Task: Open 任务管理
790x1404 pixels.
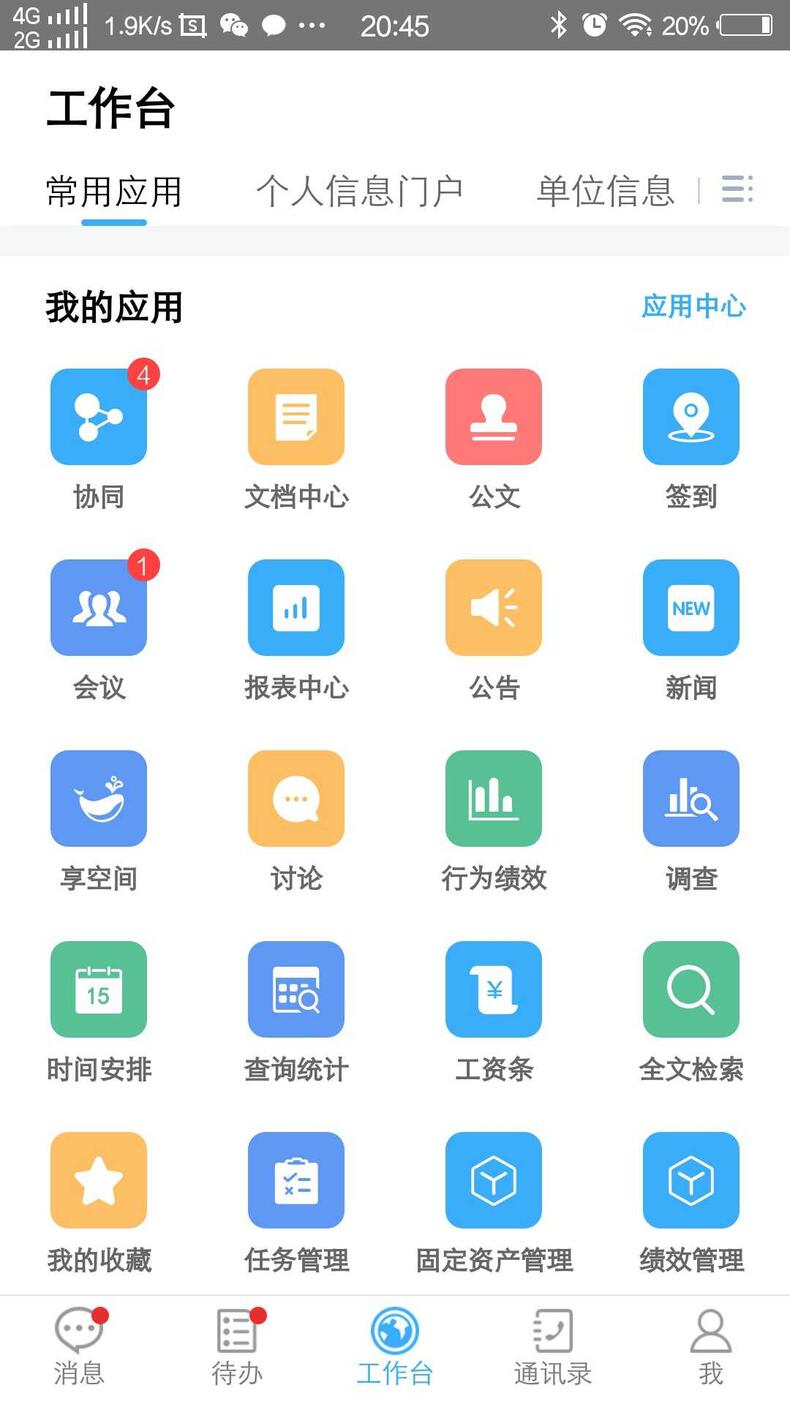Action: pos(296,1181)
